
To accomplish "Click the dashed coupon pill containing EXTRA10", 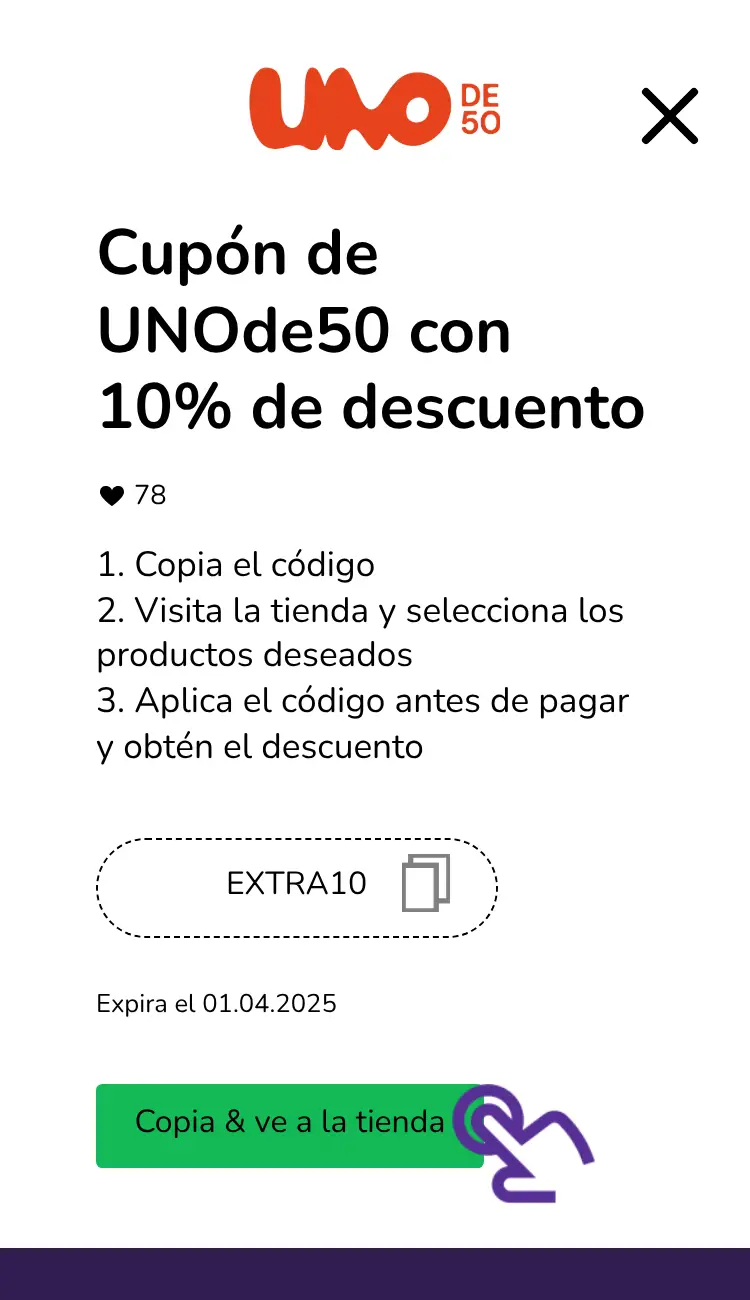I will pyautogui.click(x=296, y=886).
